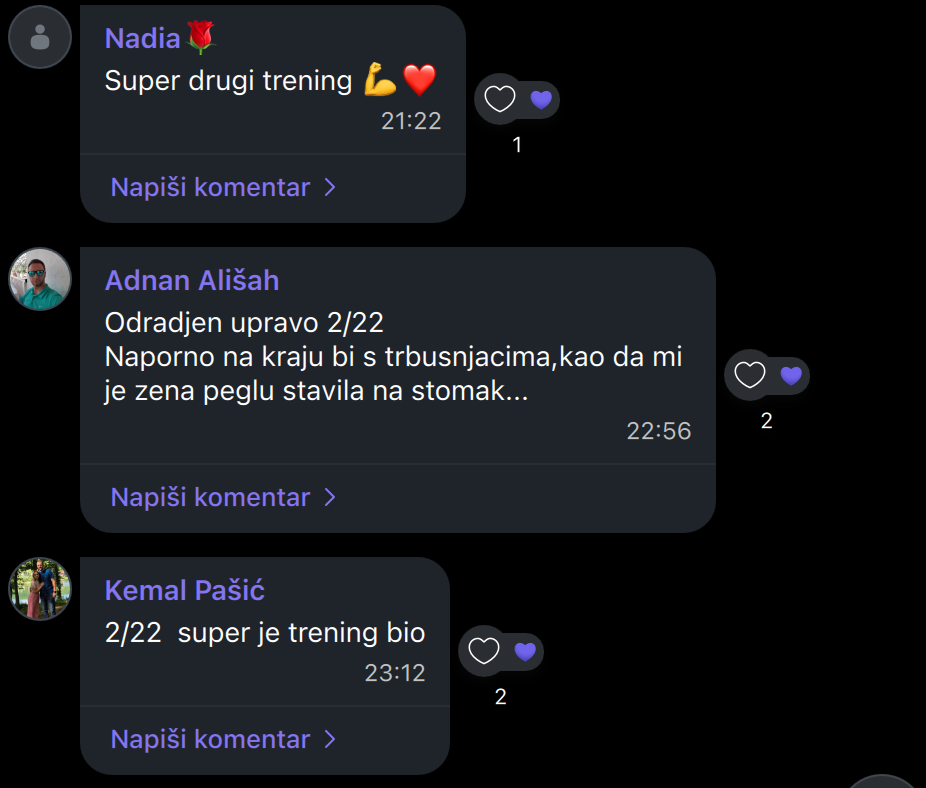The image size is (926, 788).
Task: Tap purple heart beside Kemal Pašić's message
Action: 525,651
